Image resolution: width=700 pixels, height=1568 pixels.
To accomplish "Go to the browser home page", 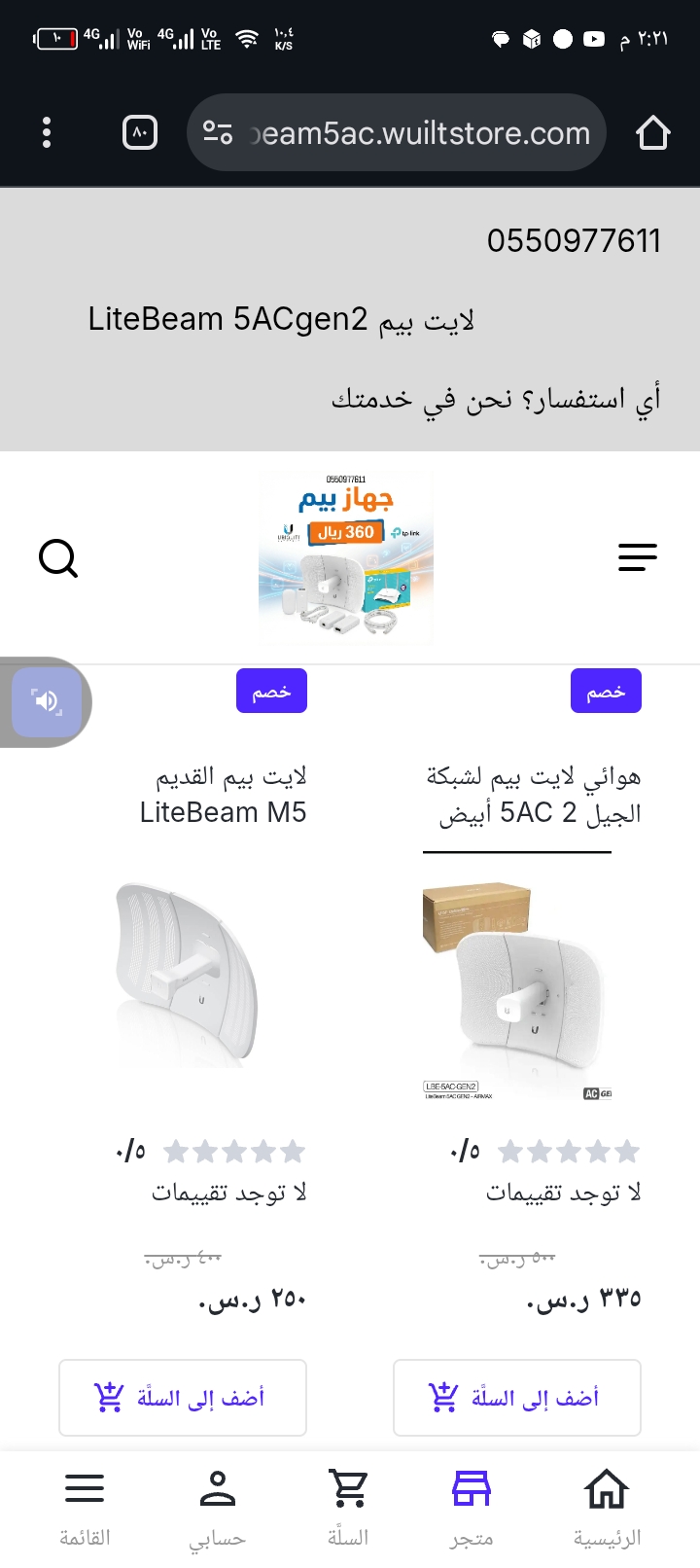I will tap(652, 132).
